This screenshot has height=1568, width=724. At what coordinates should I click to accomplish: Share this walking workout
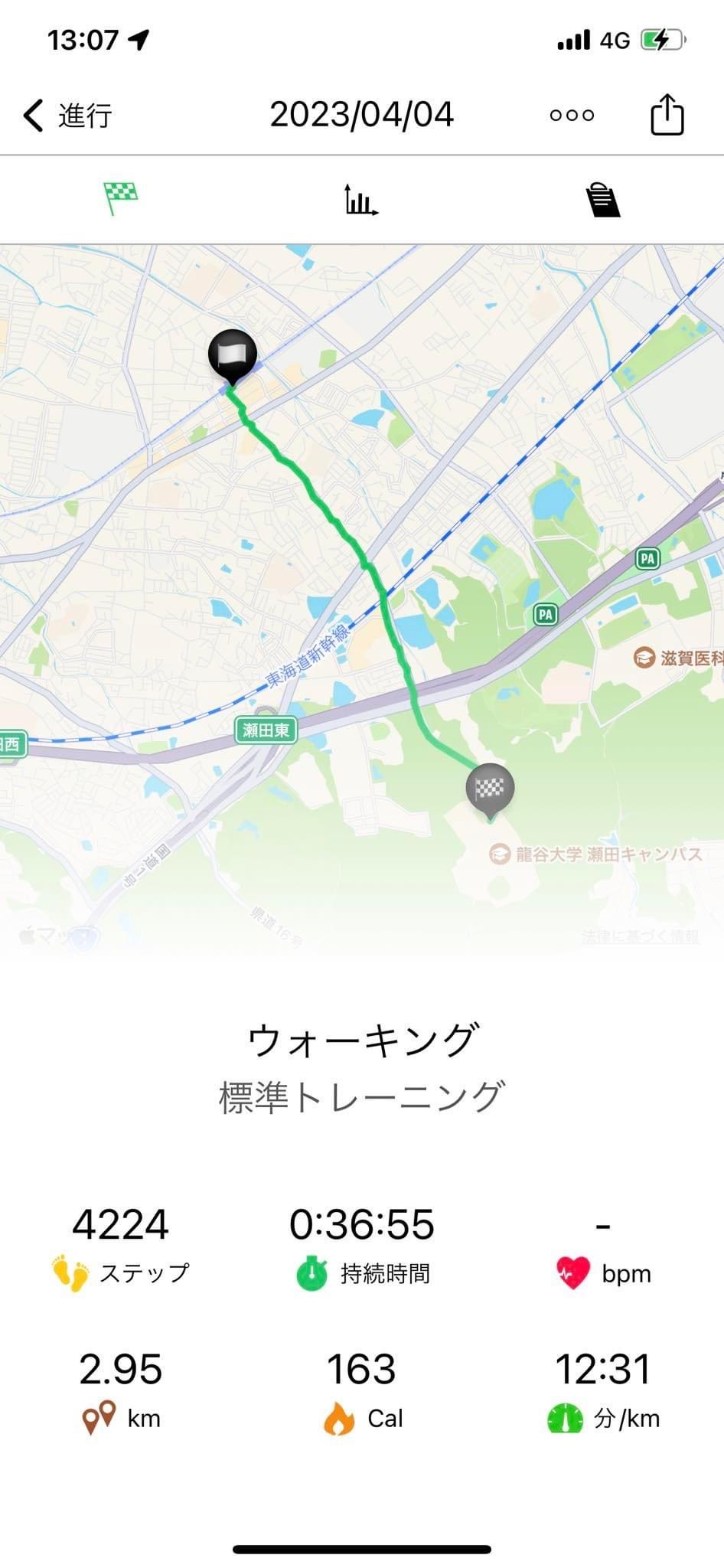tap(667, 114)
